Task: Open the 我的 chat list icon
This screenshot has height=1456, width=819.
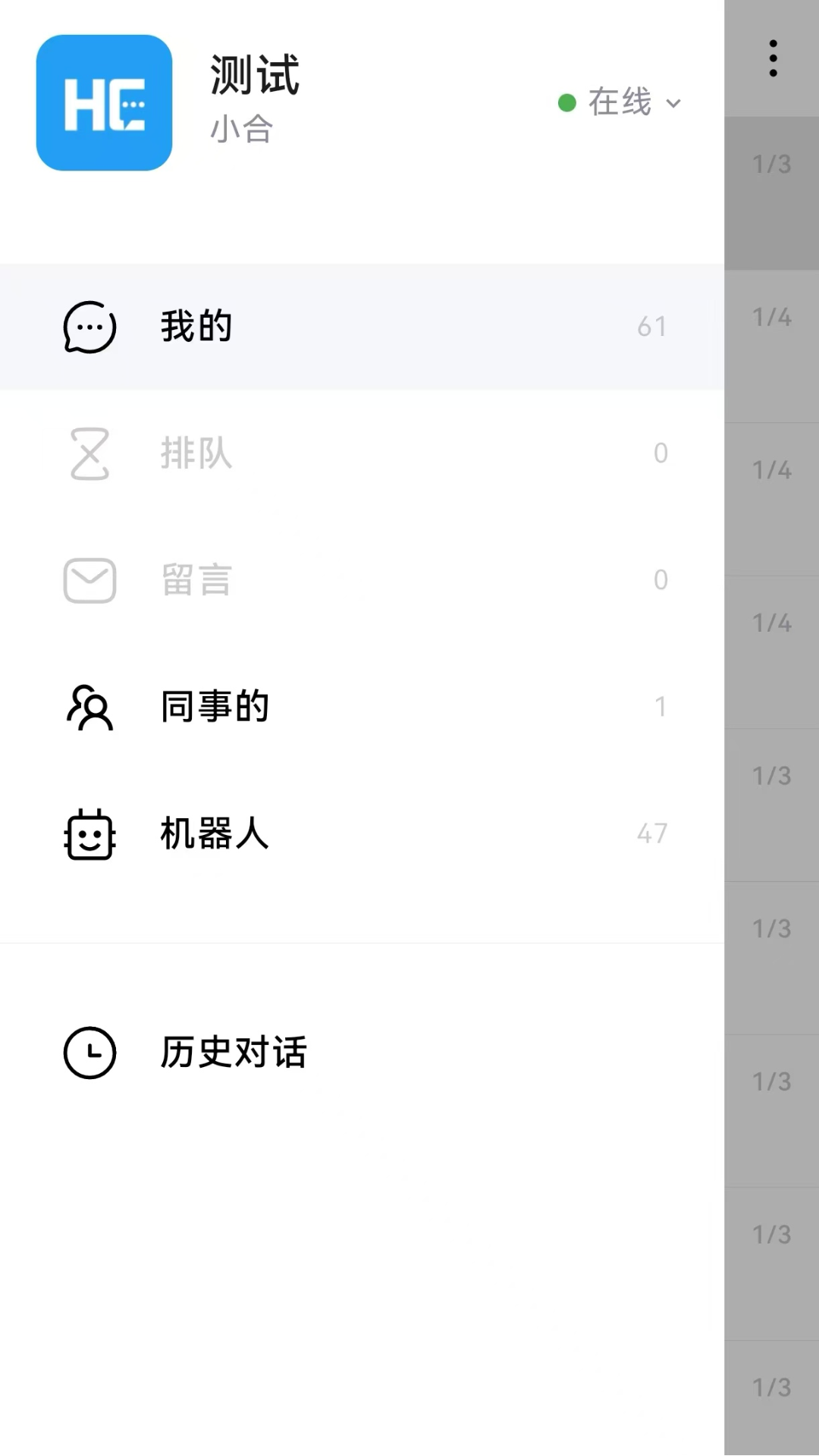Action: coord(89,326)
